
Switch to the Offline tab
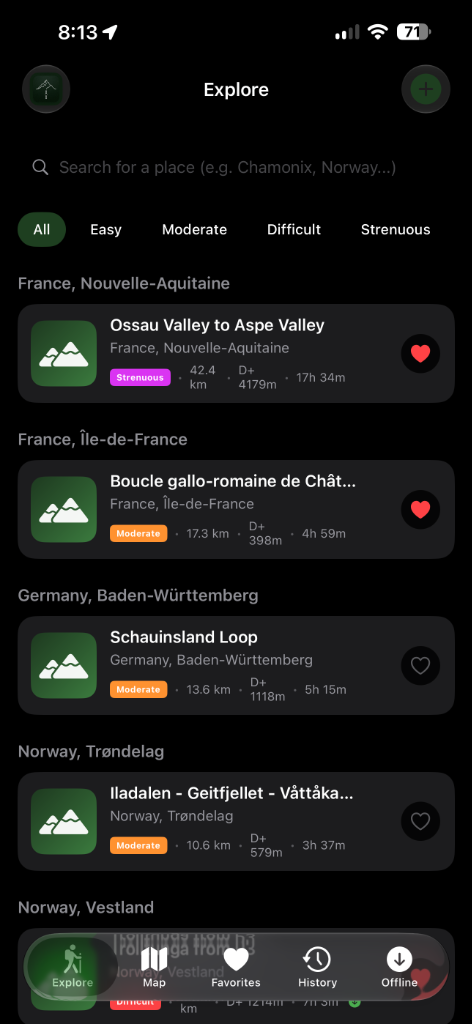[400, 967]
